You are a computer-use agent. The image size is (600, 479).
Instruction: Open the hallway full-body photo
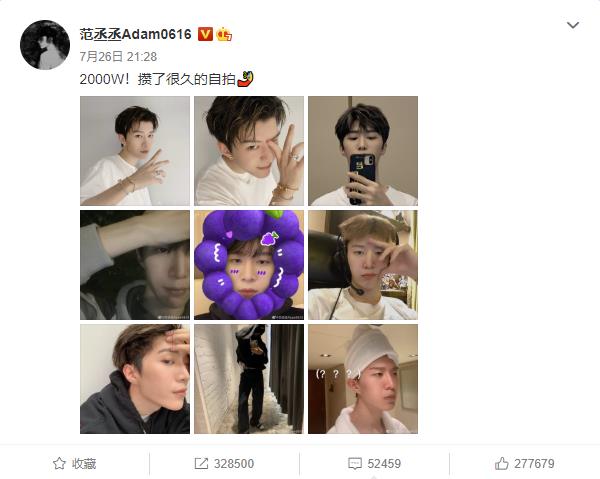click(249, 379)
